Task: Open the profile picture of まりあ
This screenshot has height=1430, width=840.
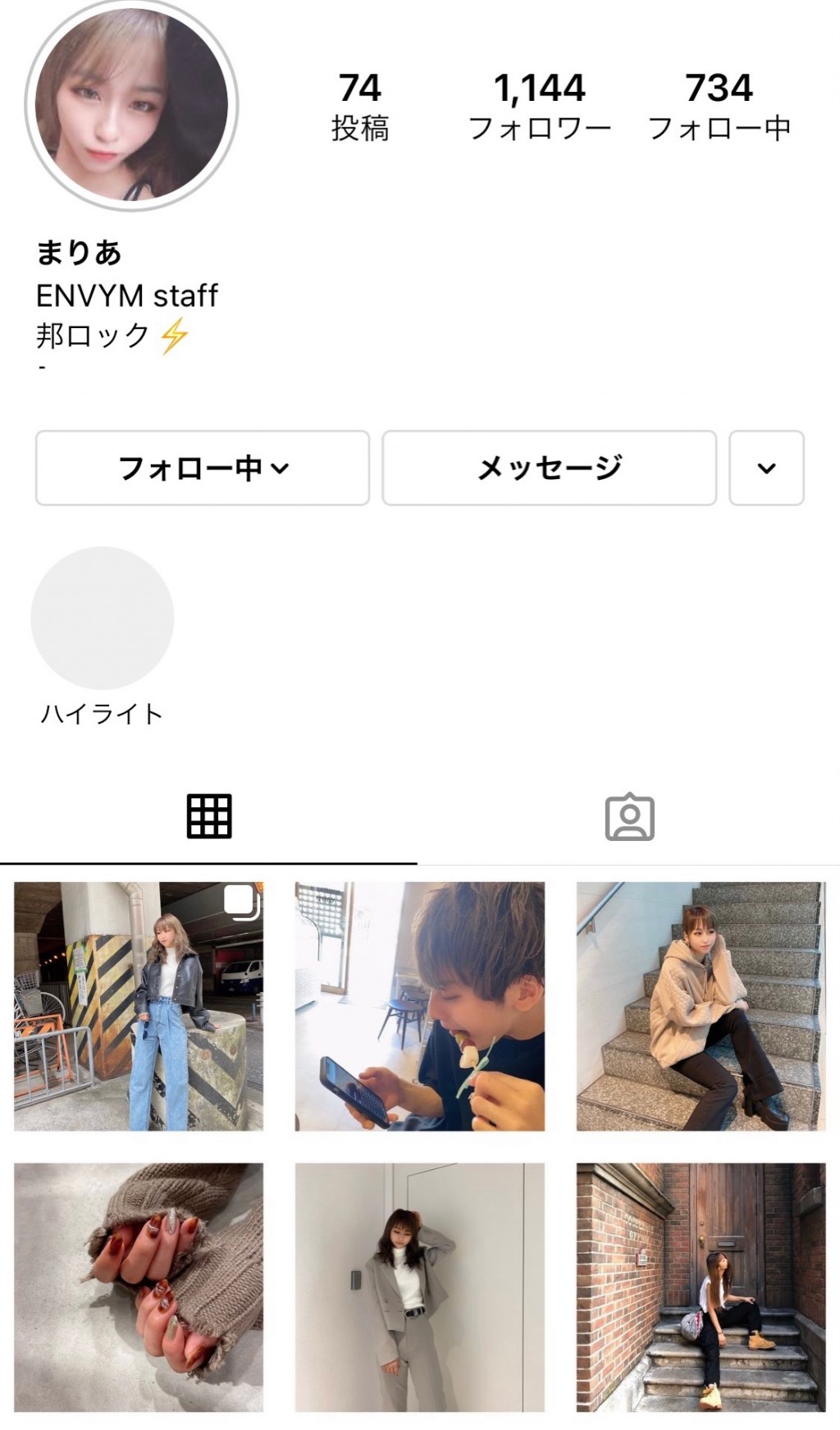Action: coord(131,104)
